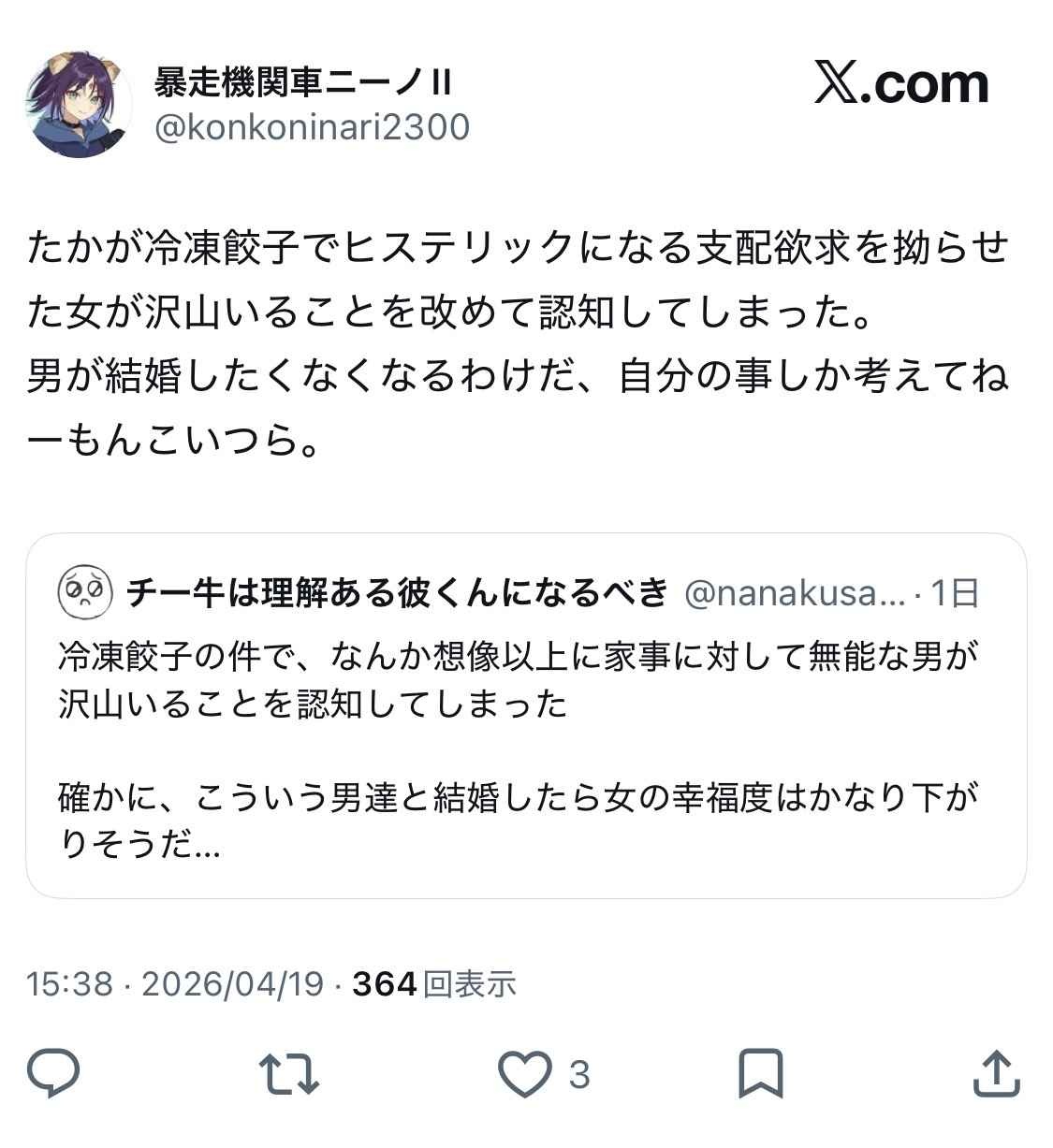This screenshot has width=1053, height=1148.
Task: Open the @konkoninari2300 profile
Action: [311, 126]
